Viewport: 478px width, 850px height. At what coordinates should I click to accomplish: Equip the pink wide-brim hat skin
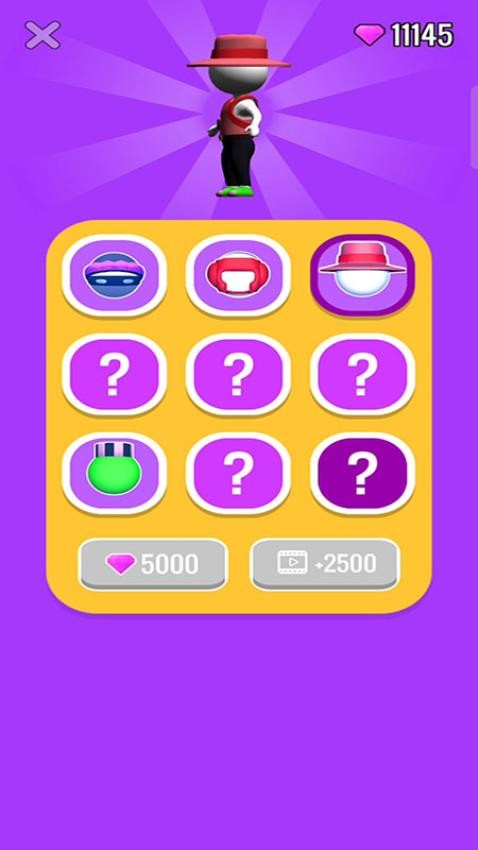point(363,275)
